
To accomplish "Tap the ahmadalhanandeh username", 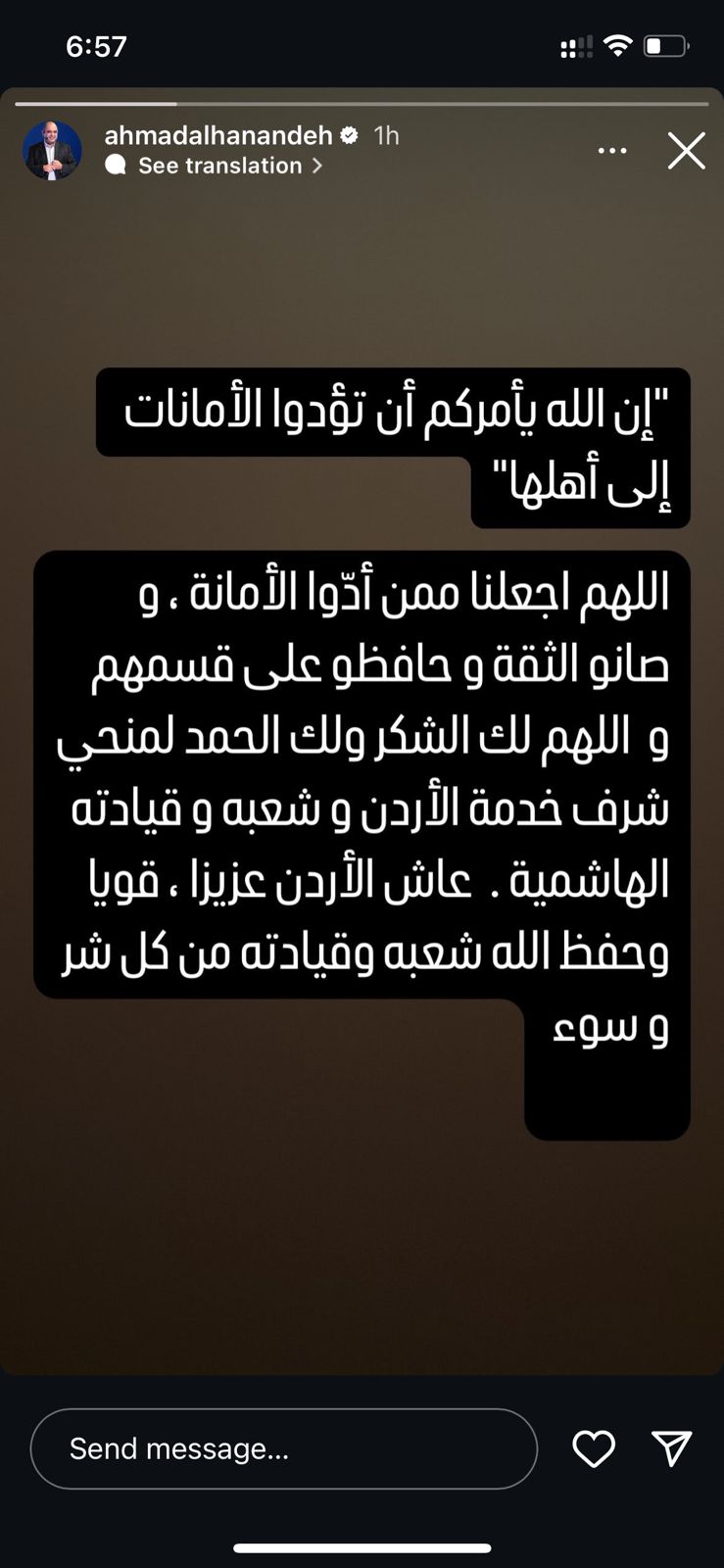I will coord(218,135).
